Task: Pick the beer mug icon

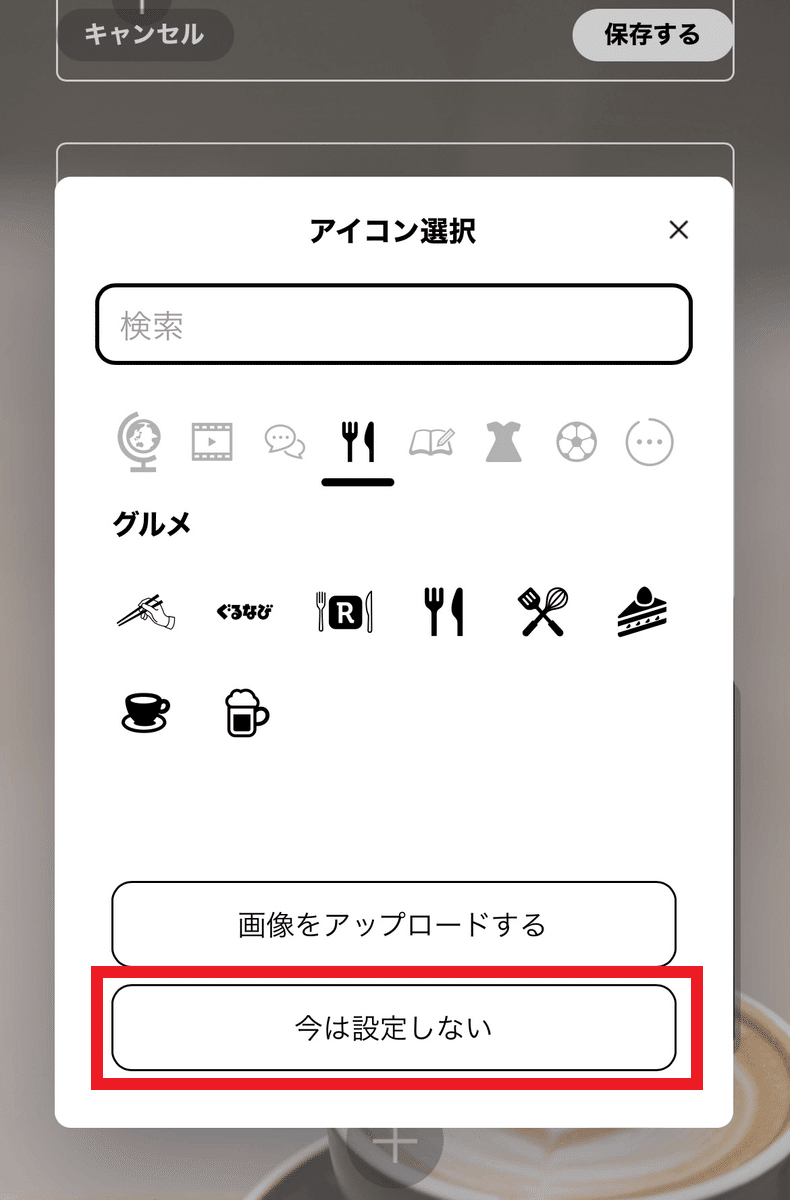Action: pos(245,712)
